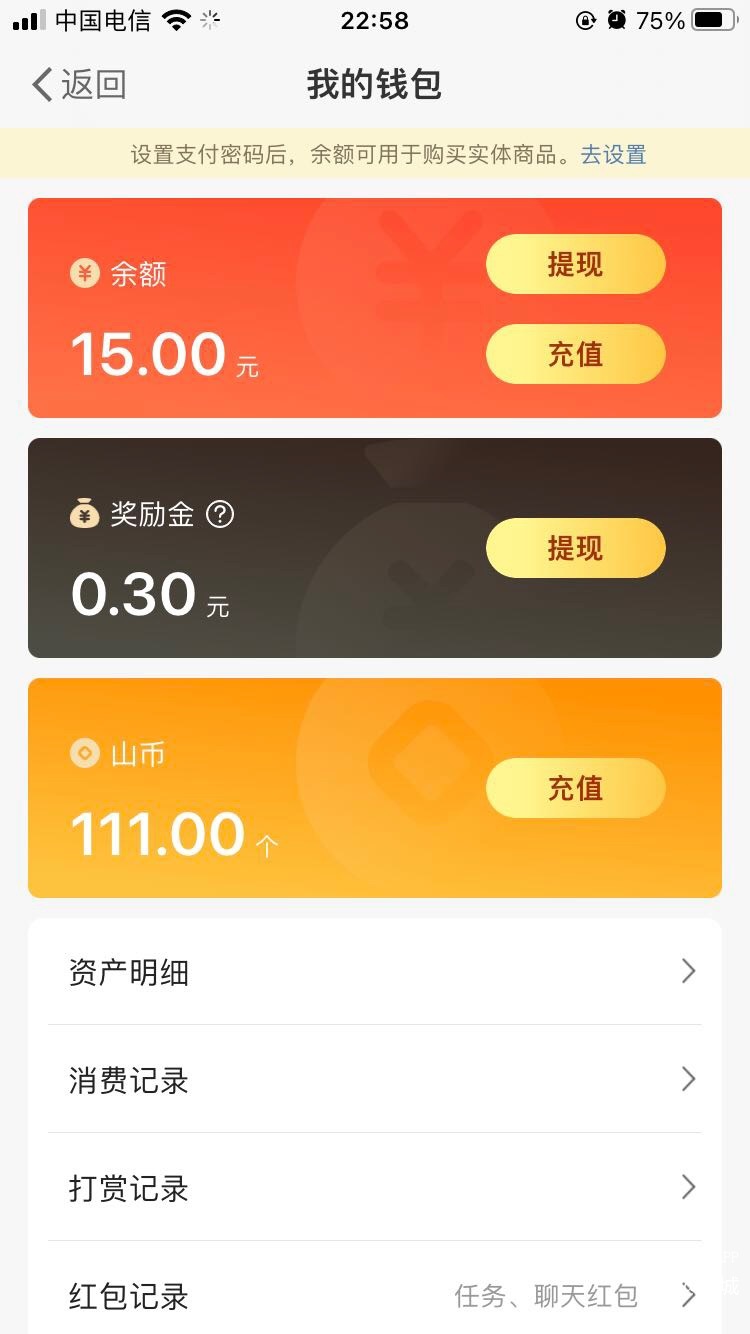Recharge 山币 coins with 充值
The width and height of the screenshot is (750, 1334).
pos(575,788)
